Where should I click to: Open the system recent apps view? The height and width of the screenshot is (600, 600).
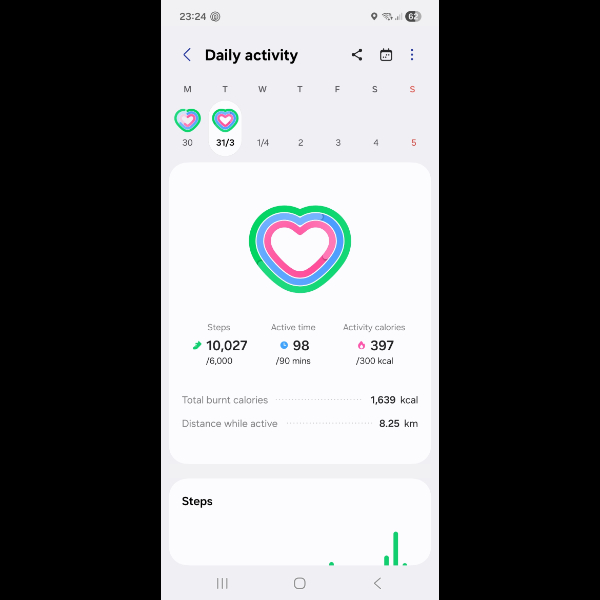click(x=222, y=583)
